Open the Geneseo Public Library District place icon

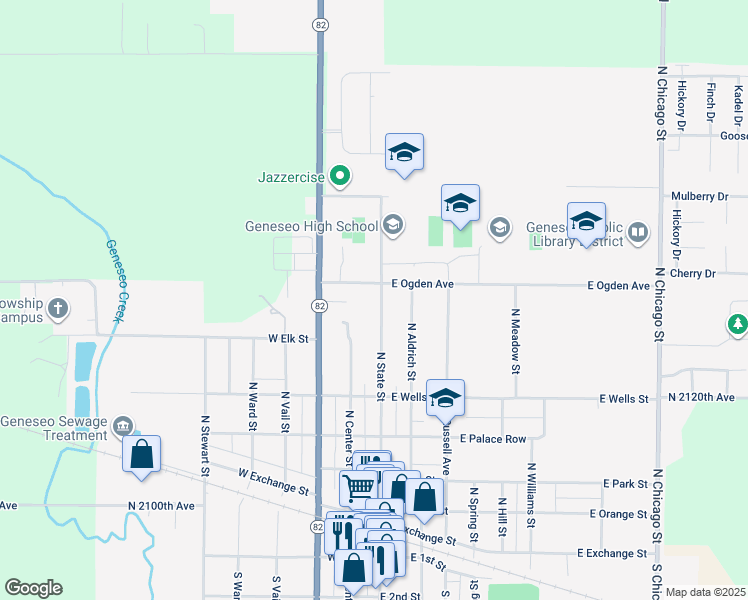pos(637,234)
